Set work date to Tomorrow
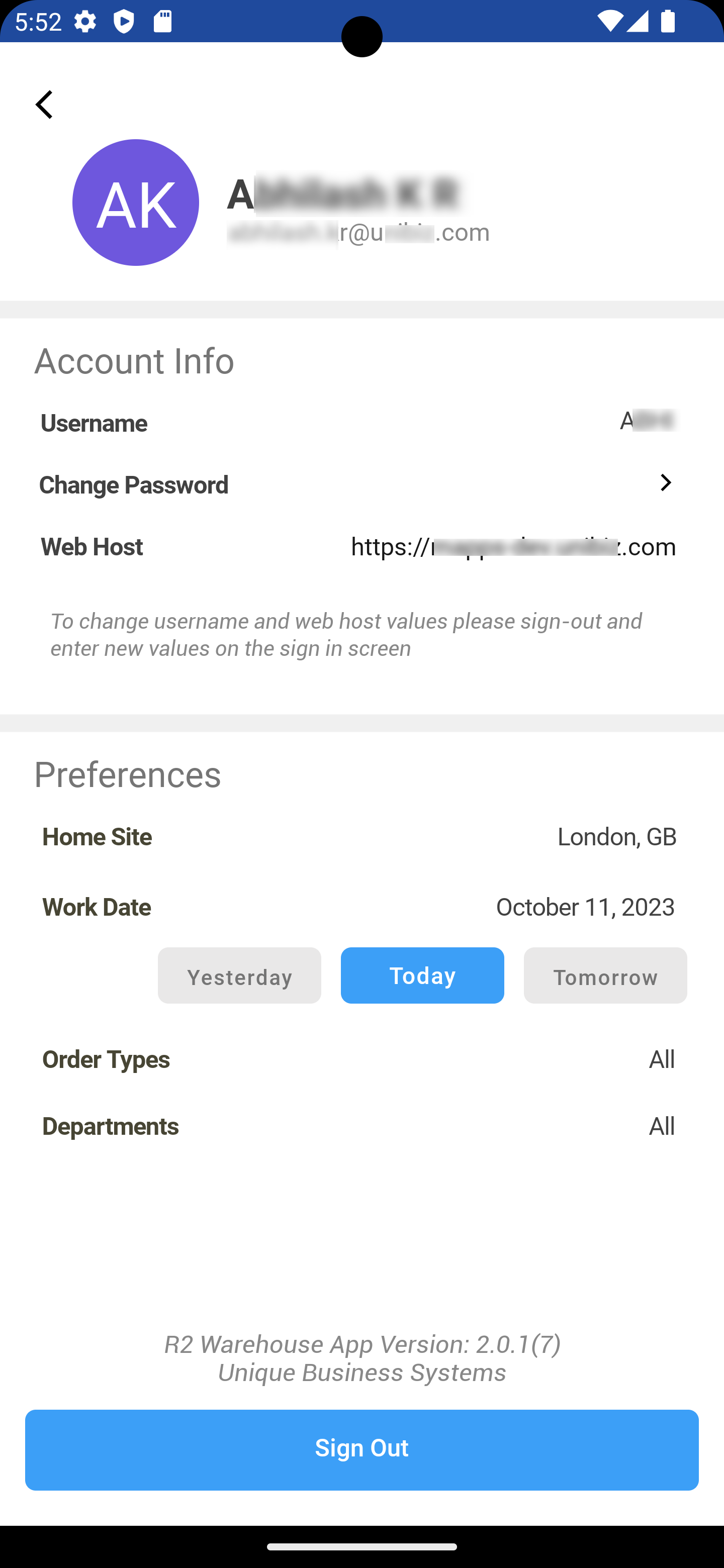The image size is (724, 1568). tap(605, 975)
